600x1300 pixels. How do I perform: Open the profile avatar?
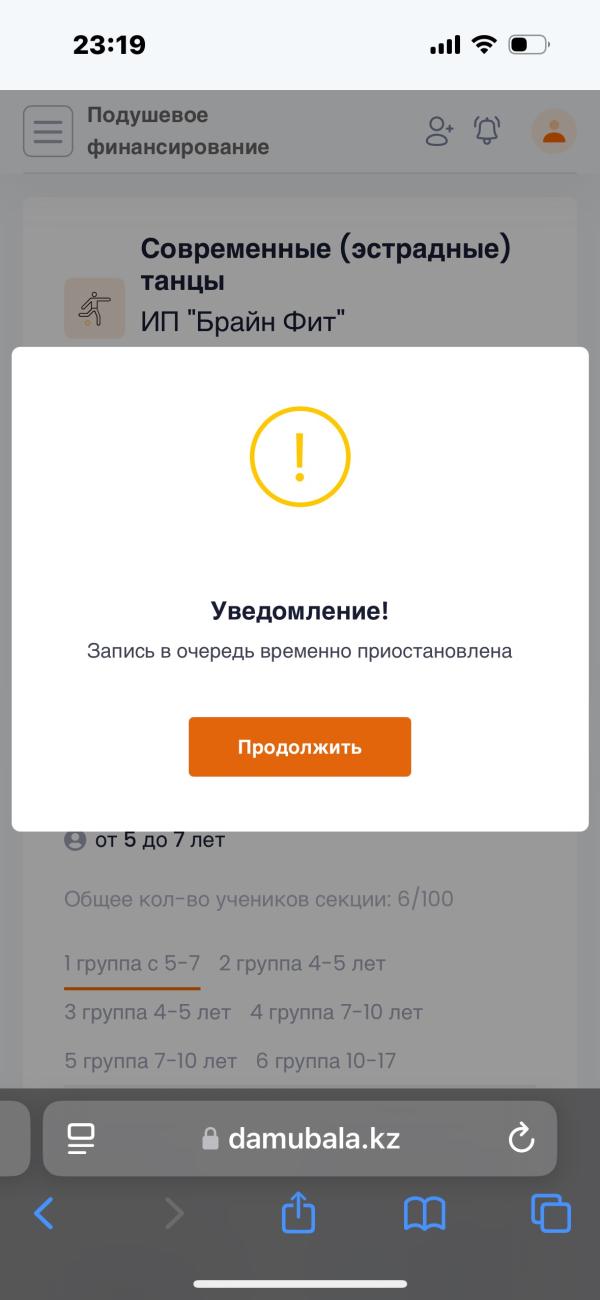(553, 131)
